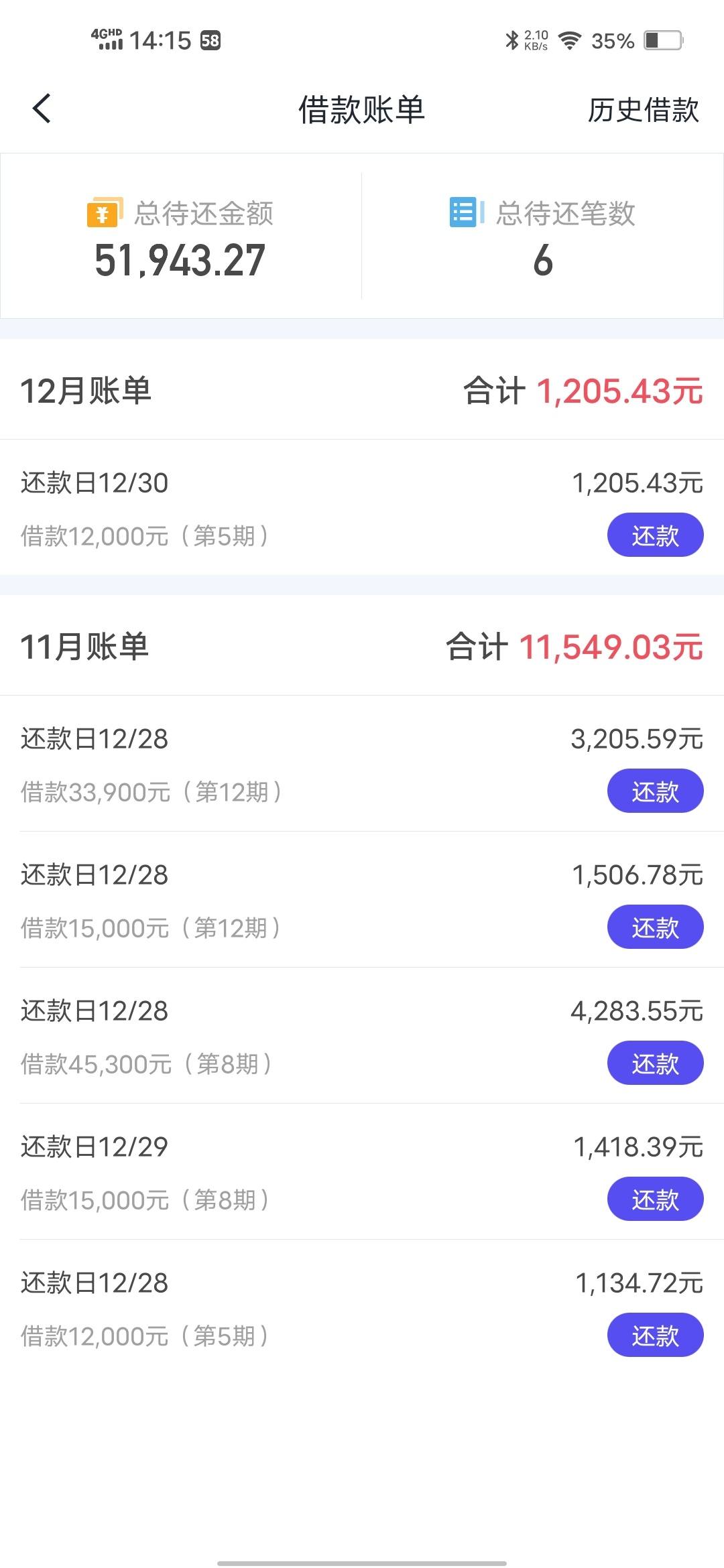Open the 借款33,900元 loan entry
The width and height of the screenshot is (724, 1568).
pos(362,764)
